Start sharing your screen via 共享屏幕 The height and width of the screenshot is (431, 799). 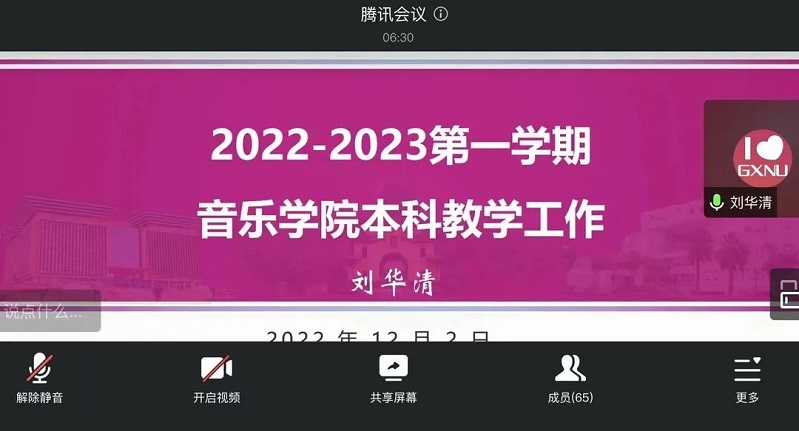393,378
